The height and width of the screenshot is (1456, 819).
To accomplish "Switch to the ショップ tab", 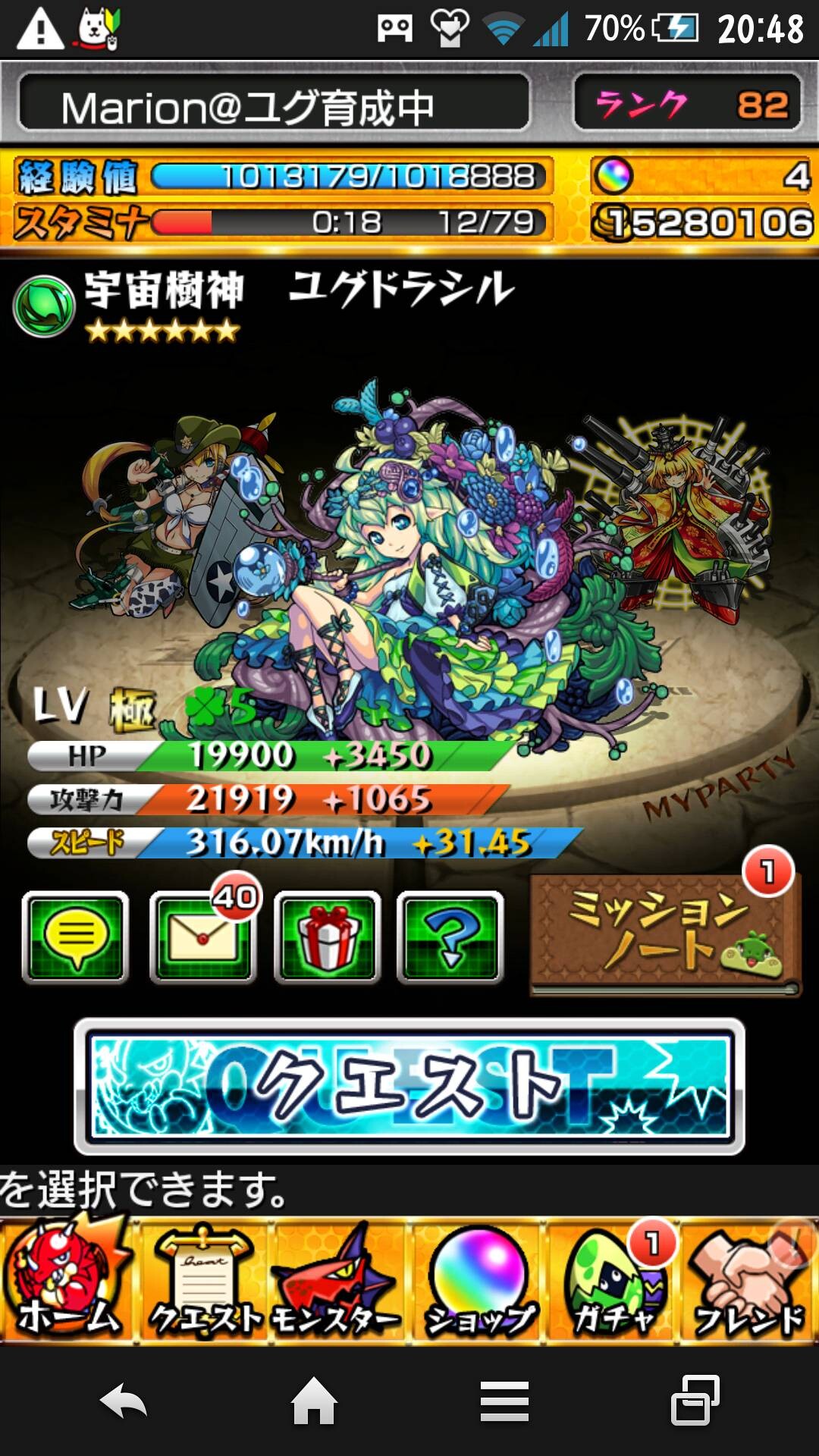I will tap(478, 1282).
